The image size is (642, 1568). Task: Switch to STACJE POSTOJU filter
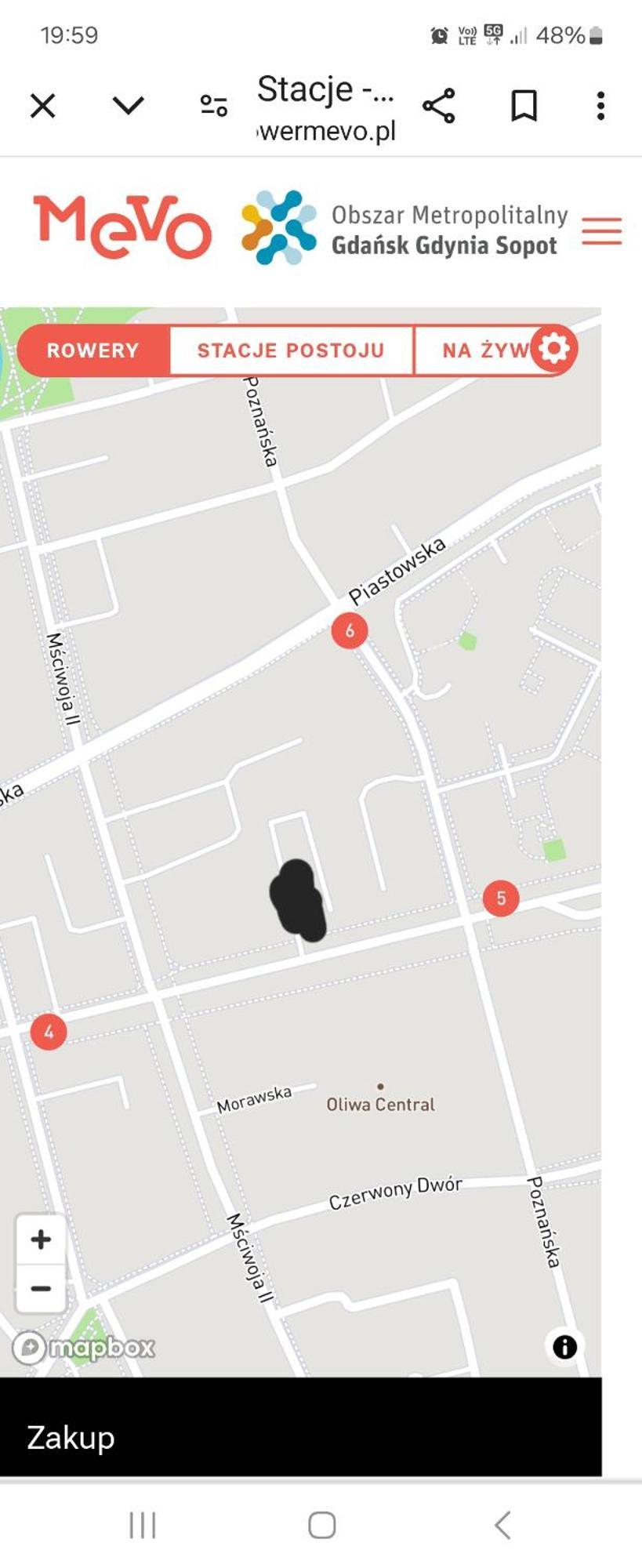pyautogui.click(x=291, y=350)
